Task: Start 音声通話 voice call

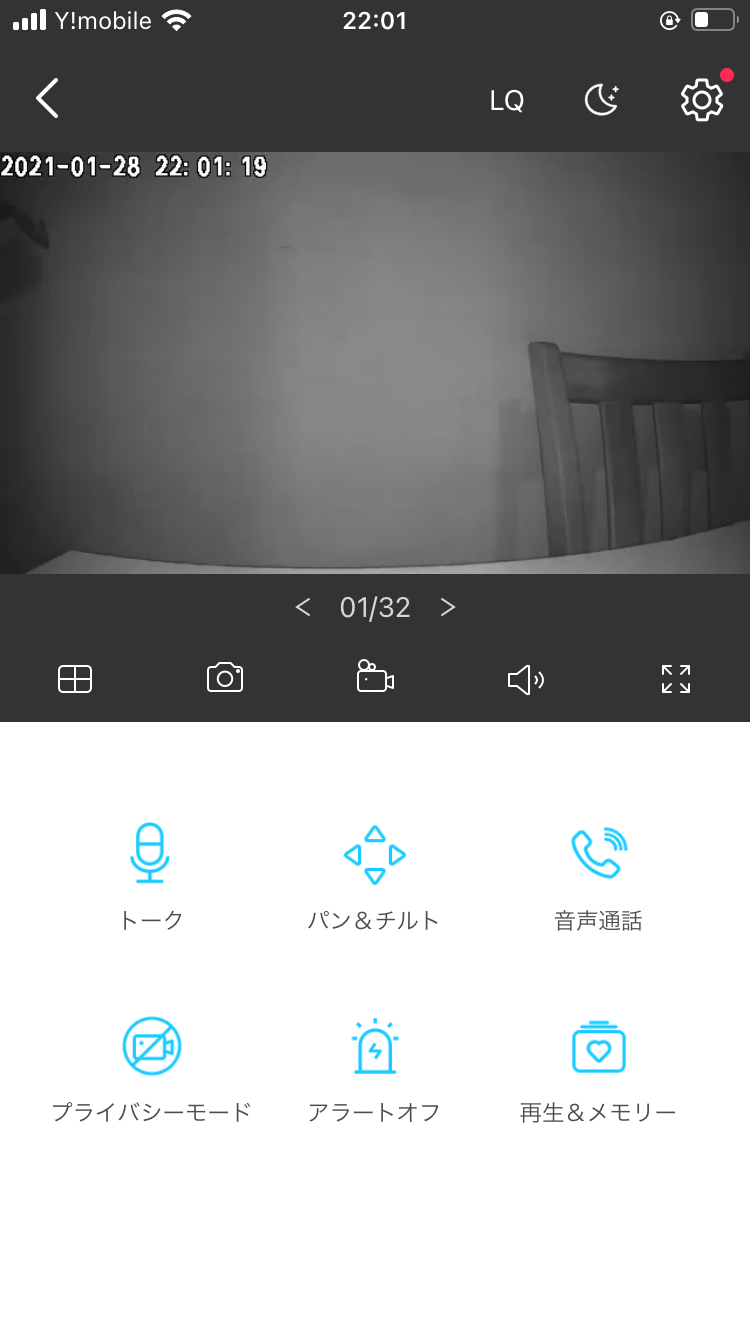Action: [598, 855]
